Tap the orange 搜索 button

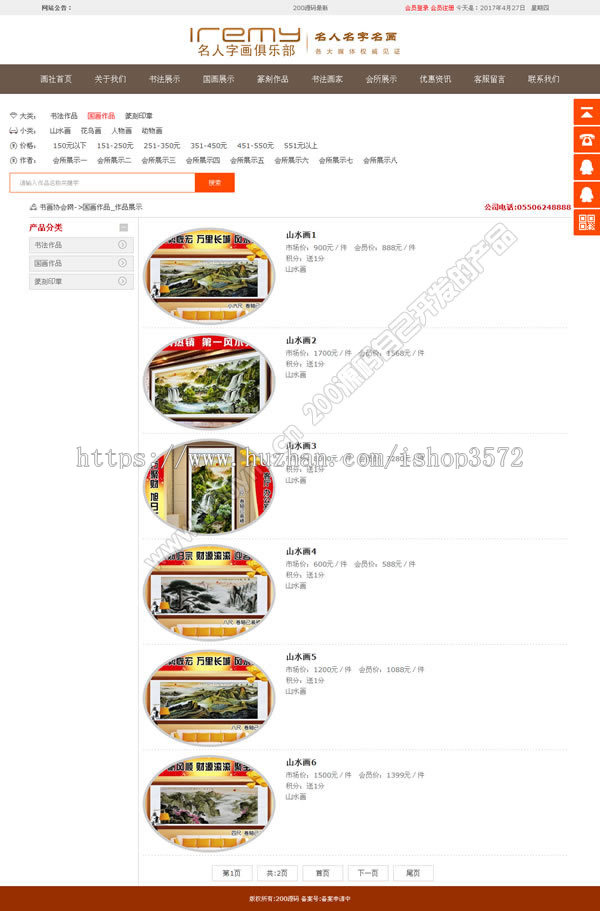(x=215, y=183)
